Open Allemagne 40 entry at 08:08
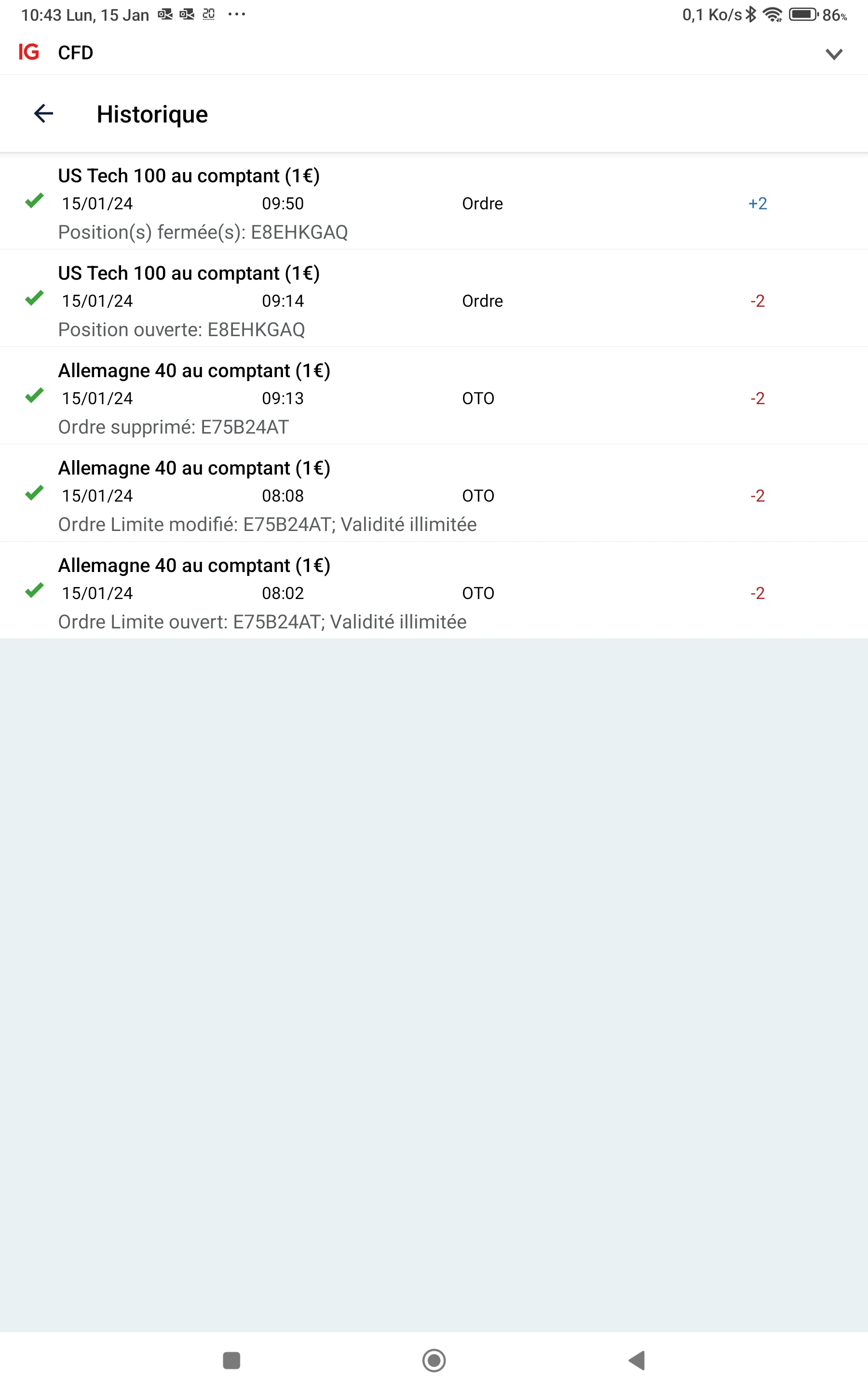The height and width of the screenshot is (1389, 868). point(434,495)
